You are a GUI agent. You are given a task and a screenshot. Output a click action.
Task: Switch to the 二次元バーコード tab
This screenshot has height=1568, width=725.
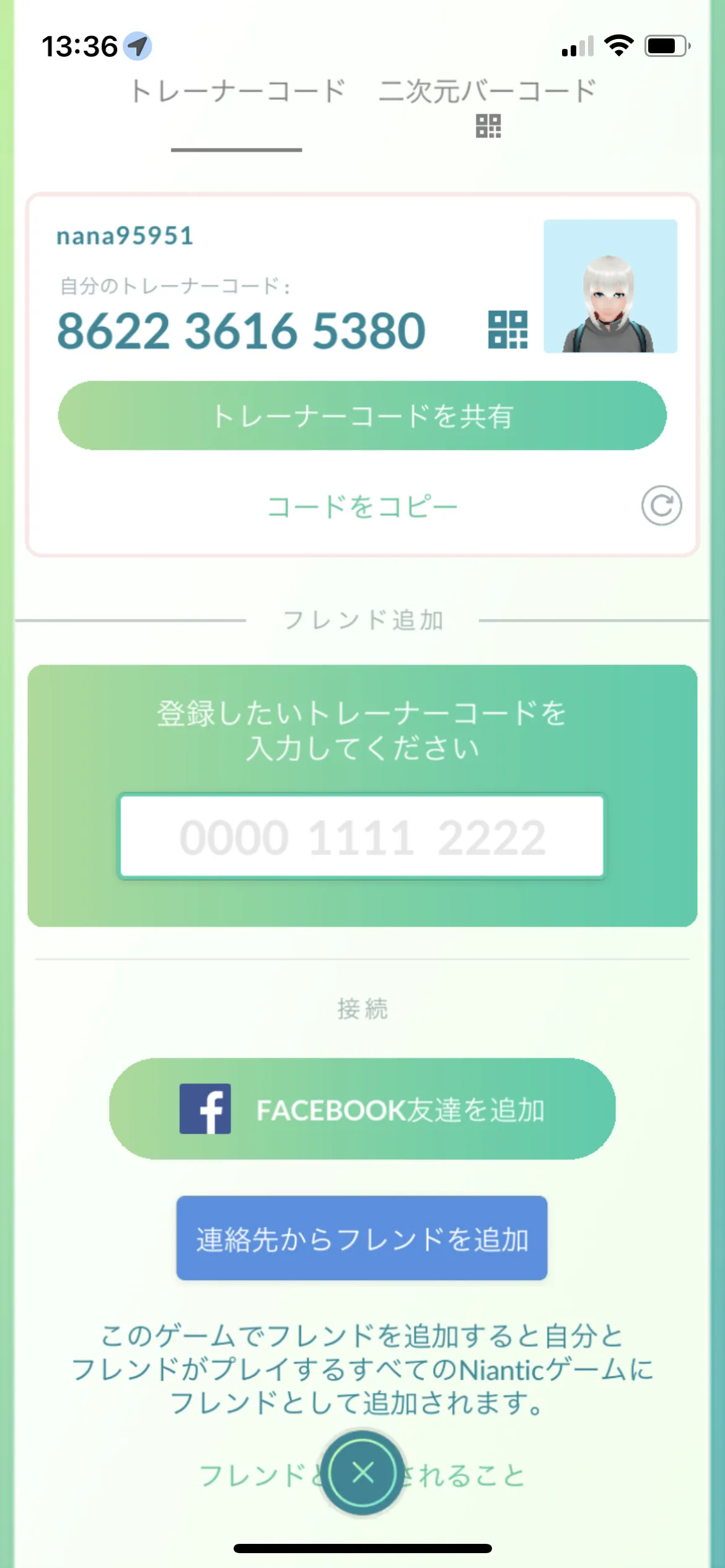(x=488, y=105)
